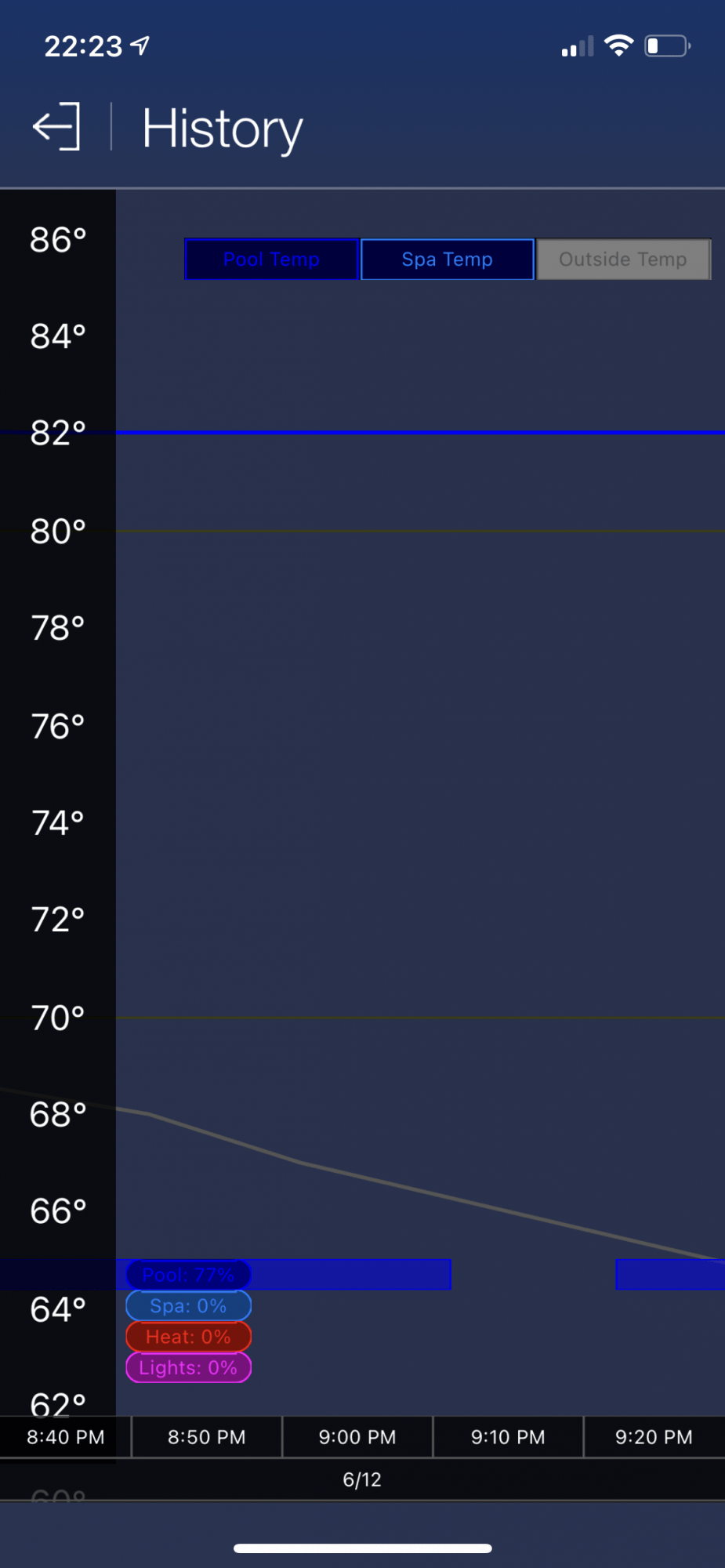
Task: Tap the Spa 0% legend pill
Action: [x=188, y=1306]
